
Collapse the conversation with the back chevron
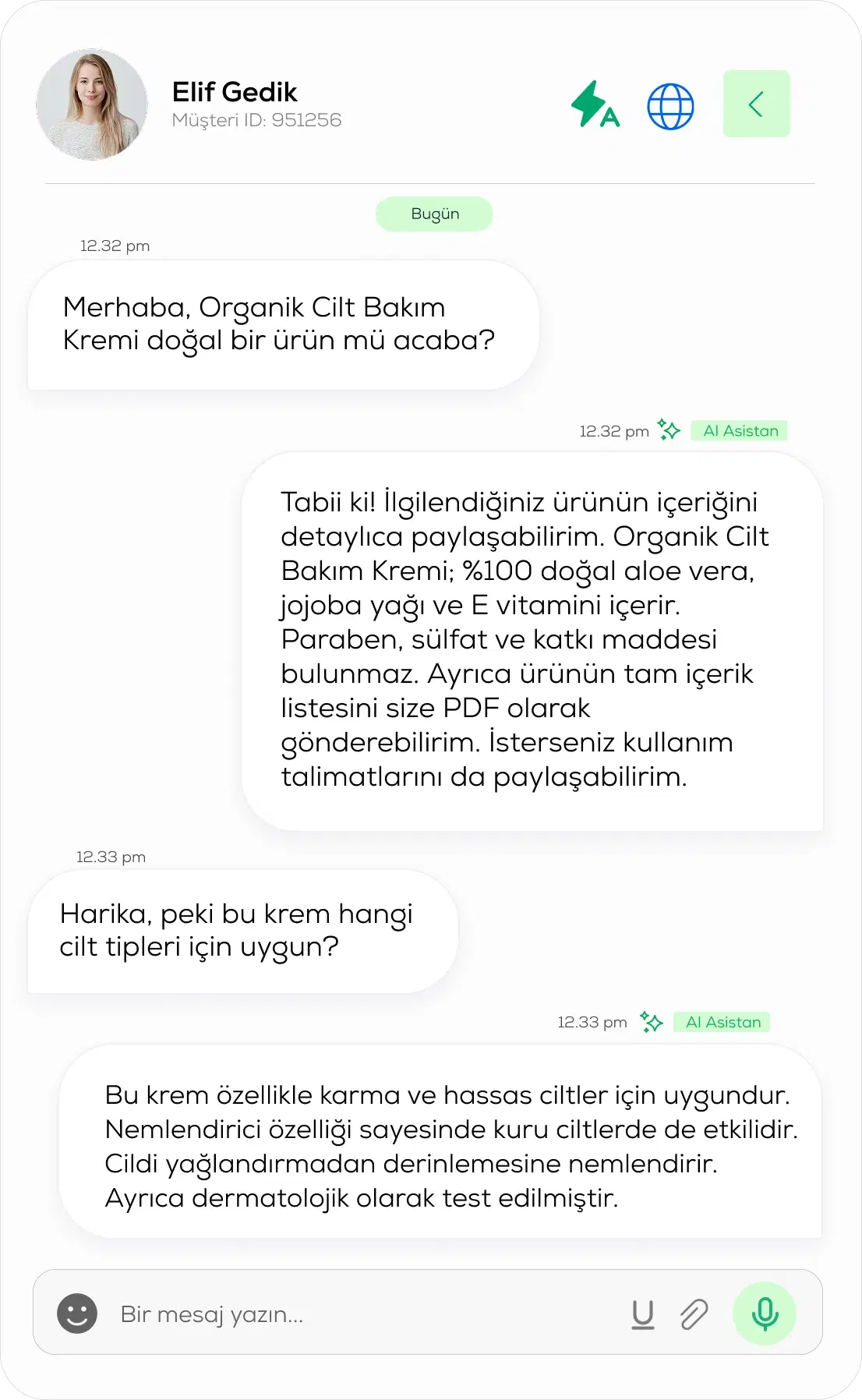[755, 104]
